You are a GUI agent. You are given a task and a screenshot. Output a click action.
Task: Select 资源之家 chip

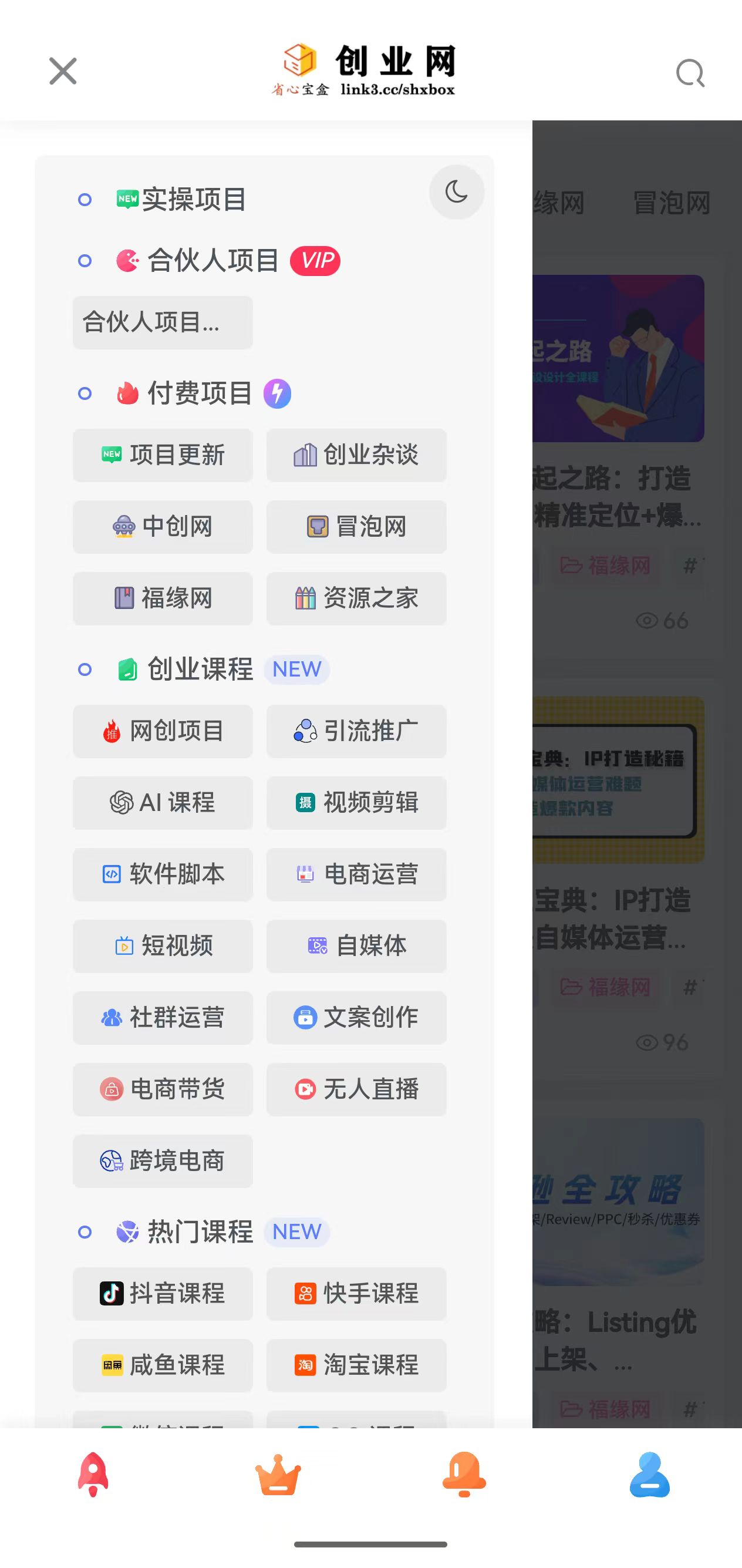pyautogui.click(x=356, y=598)
